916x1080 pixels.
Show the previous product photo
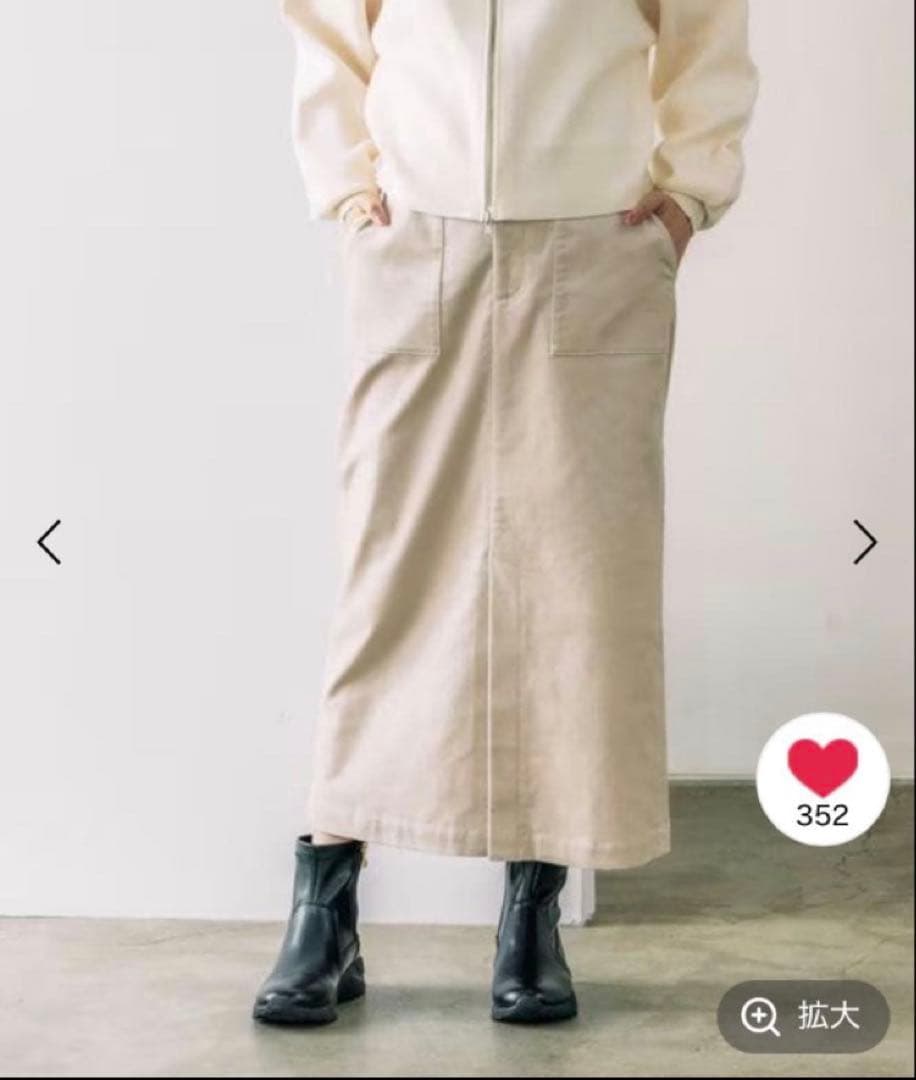(49, 543)
